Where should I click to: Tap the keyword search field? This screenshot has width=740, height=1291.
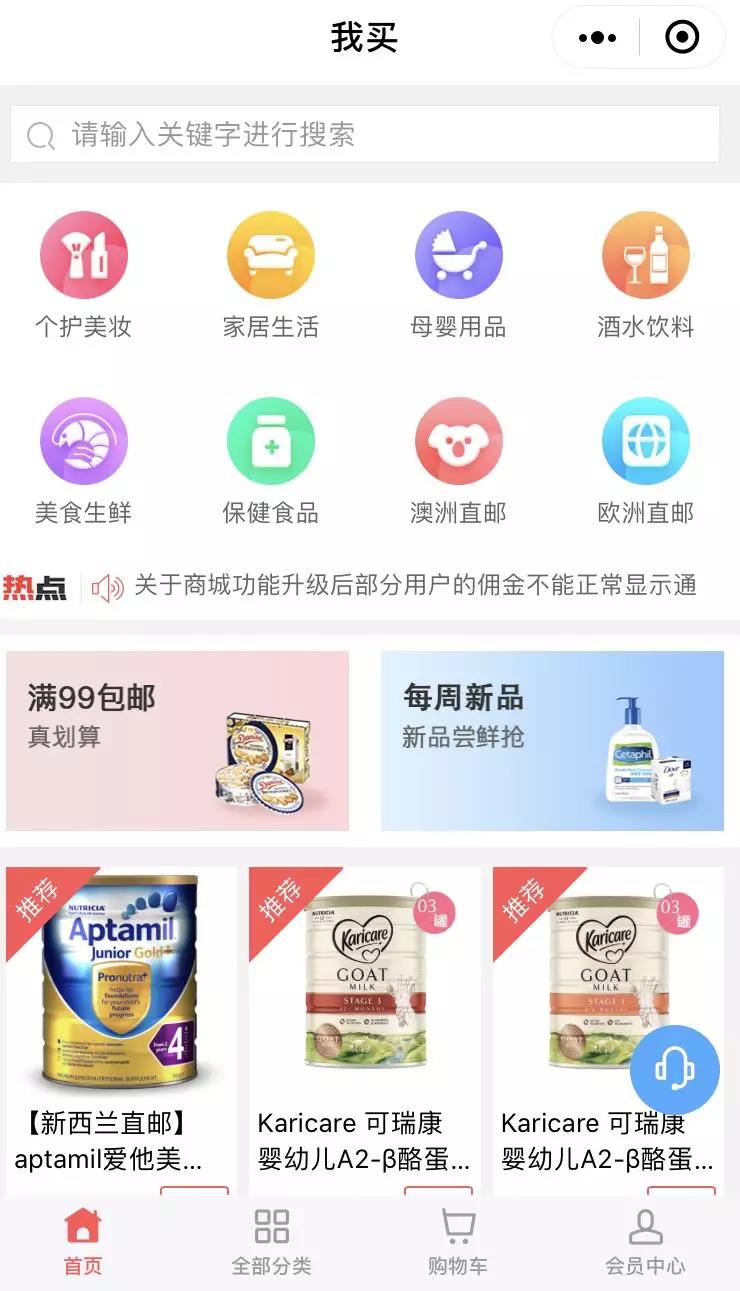[x=365, y=134]
